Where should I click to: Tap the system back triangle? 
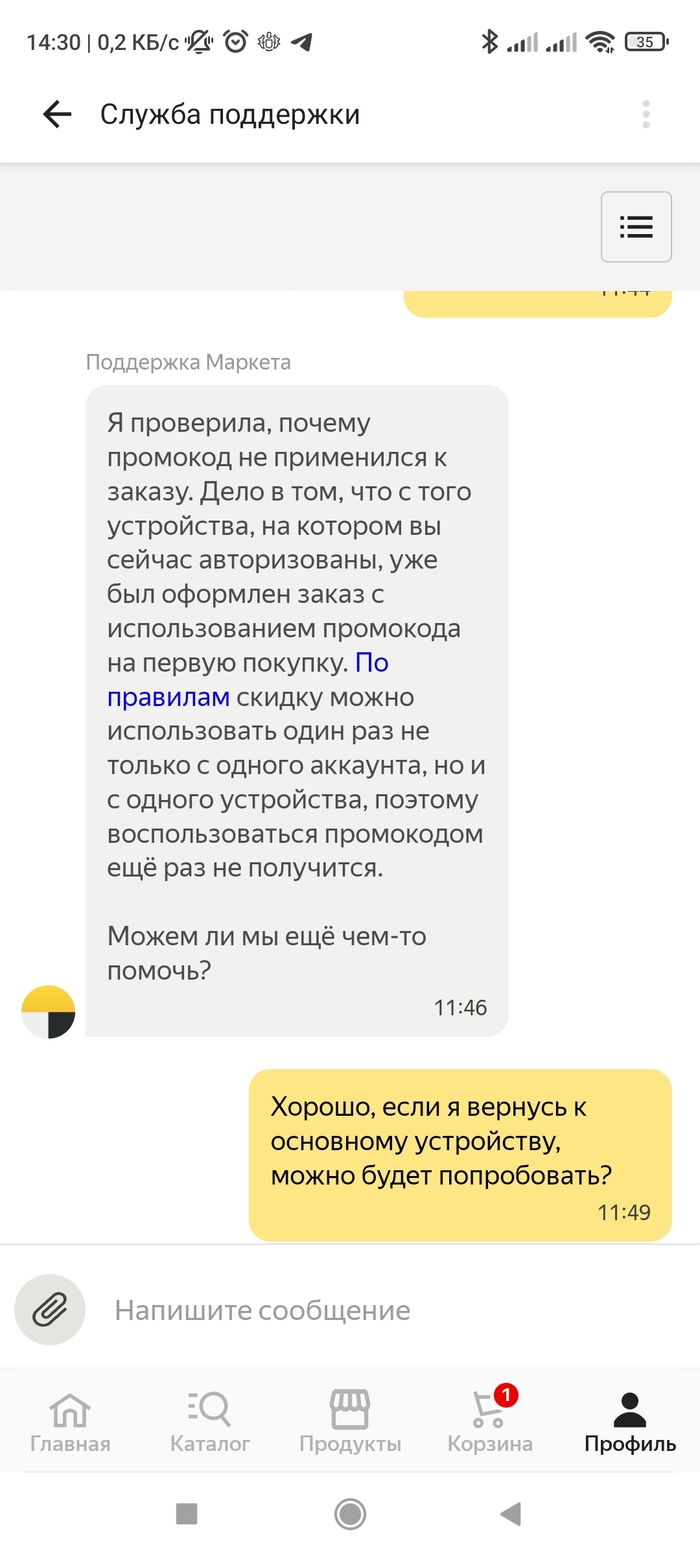pyautogui.click(x=511, y=1514)
